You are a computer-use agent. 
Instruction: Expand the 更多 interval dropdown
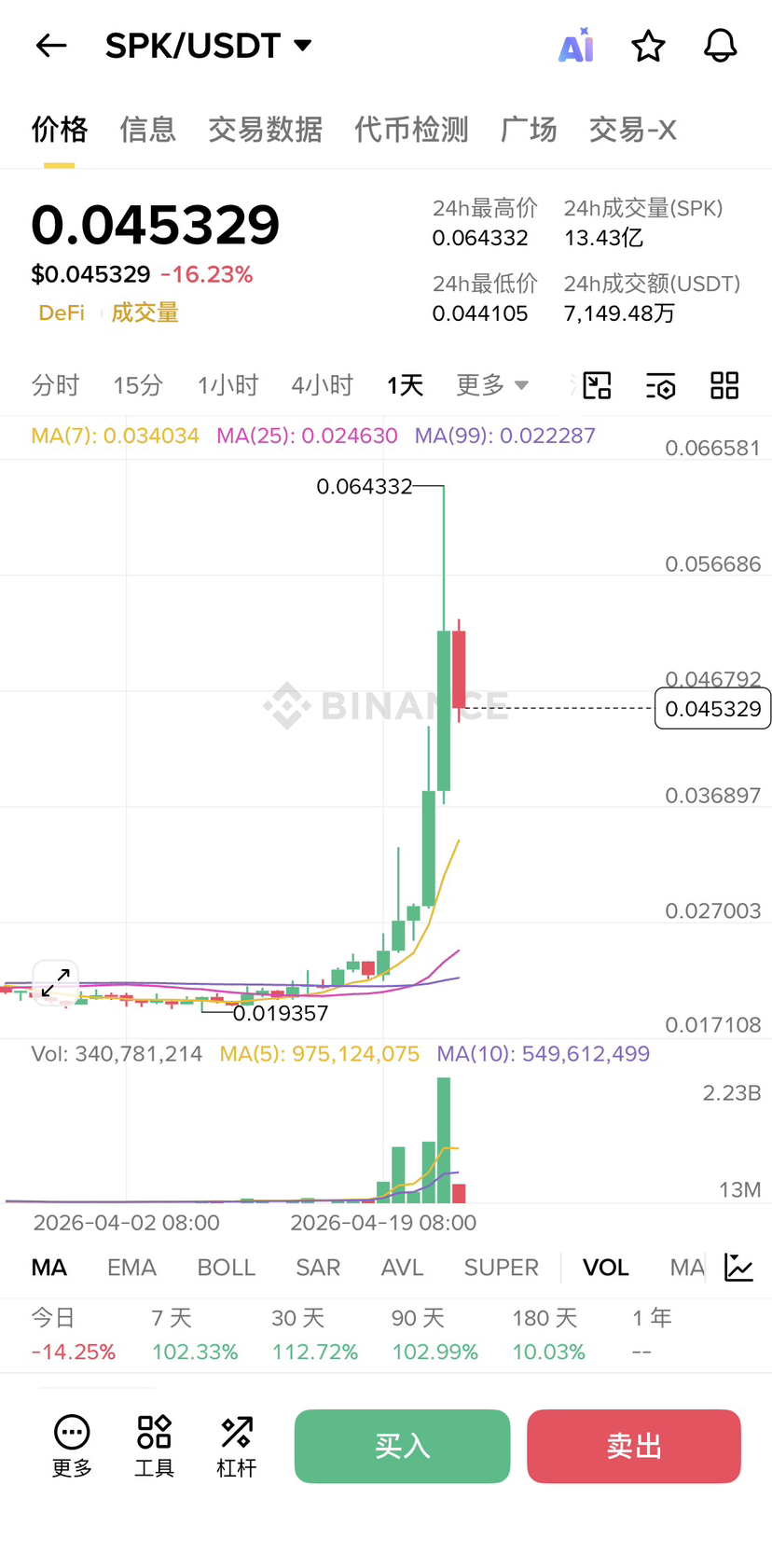pos(491,385)
